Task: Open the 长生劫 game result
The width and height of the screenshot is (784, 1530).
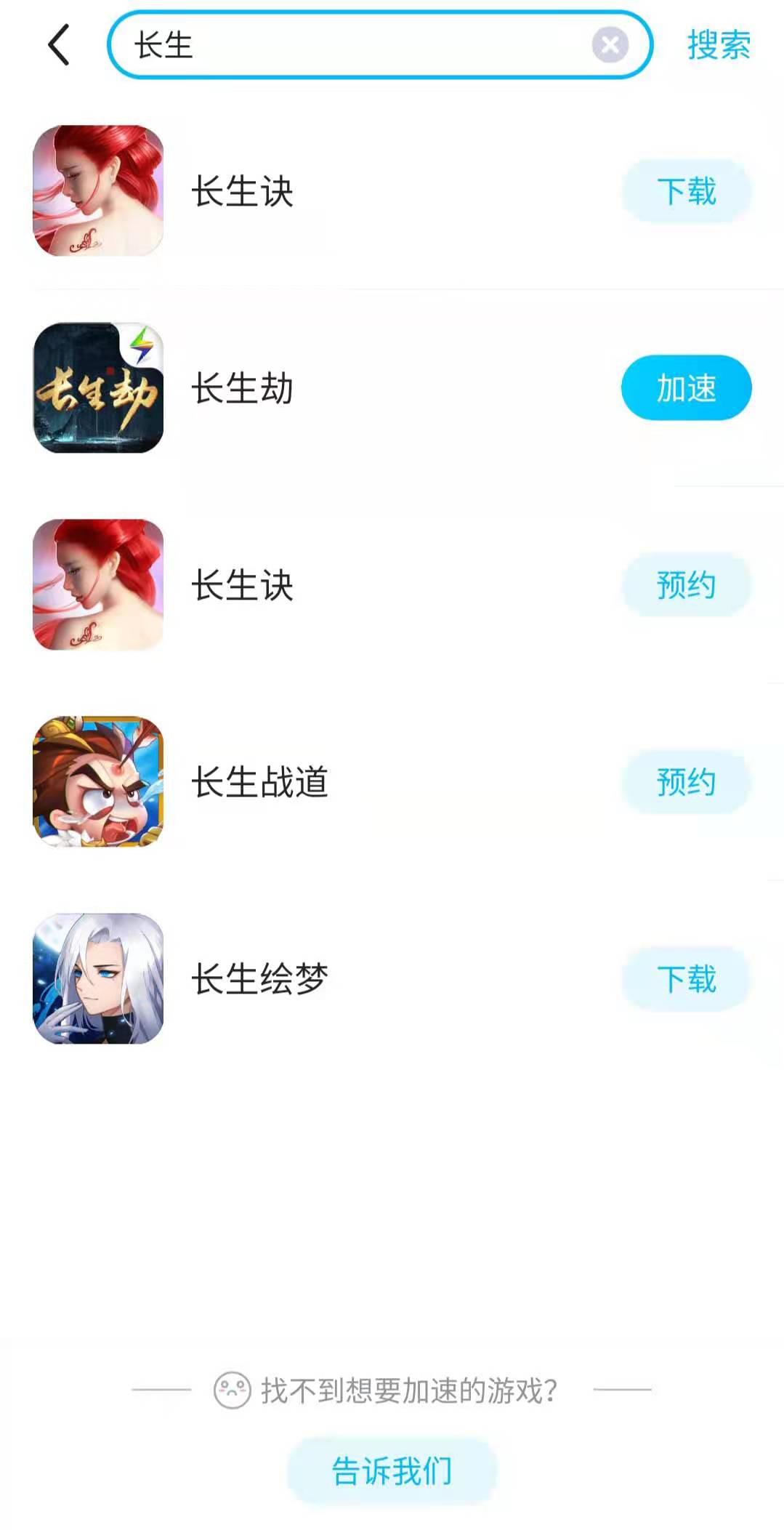Action: (x=243, y=388)
